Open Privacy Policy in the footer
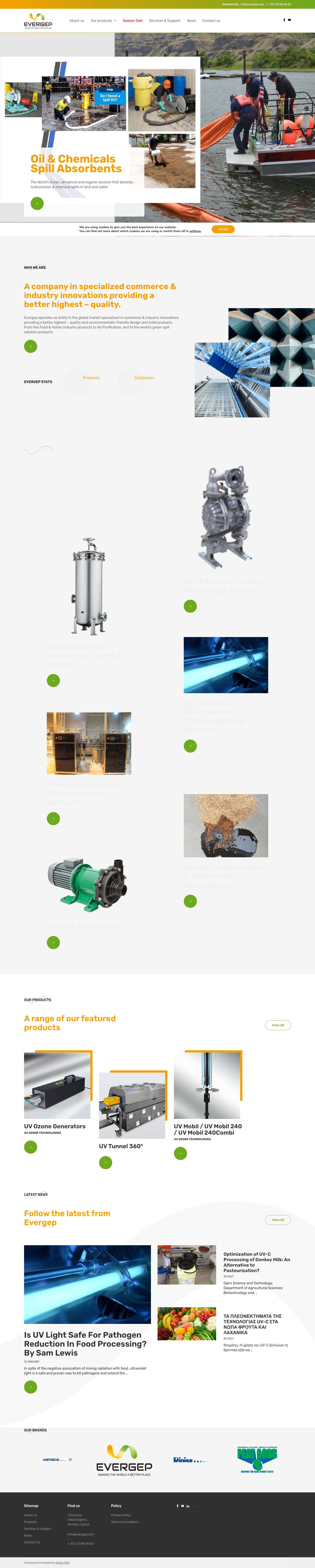The image size is (315, 1568). pos(121,1515)
